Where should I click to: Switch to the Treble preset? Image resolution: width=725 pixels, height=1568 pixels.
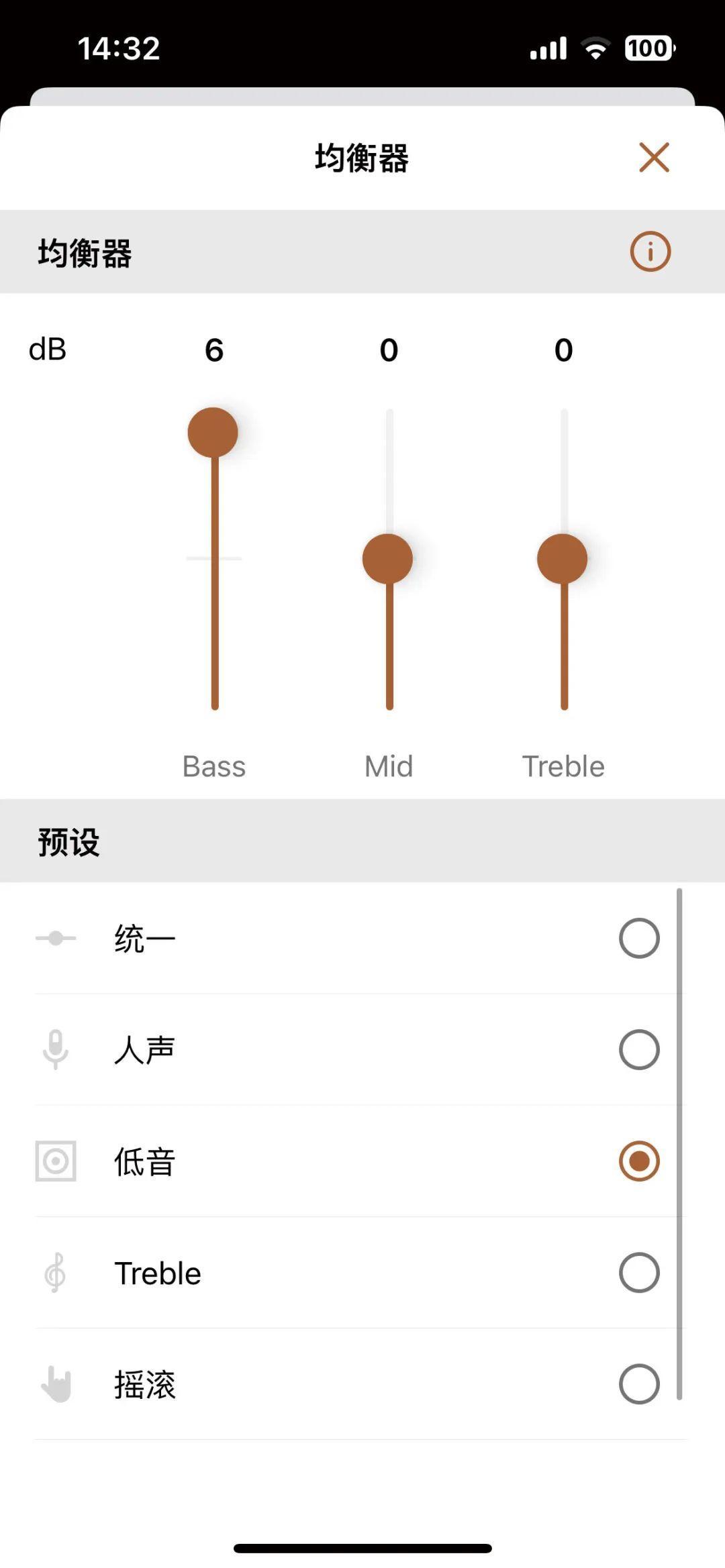pyautogui.click(x=638, y=1272)
